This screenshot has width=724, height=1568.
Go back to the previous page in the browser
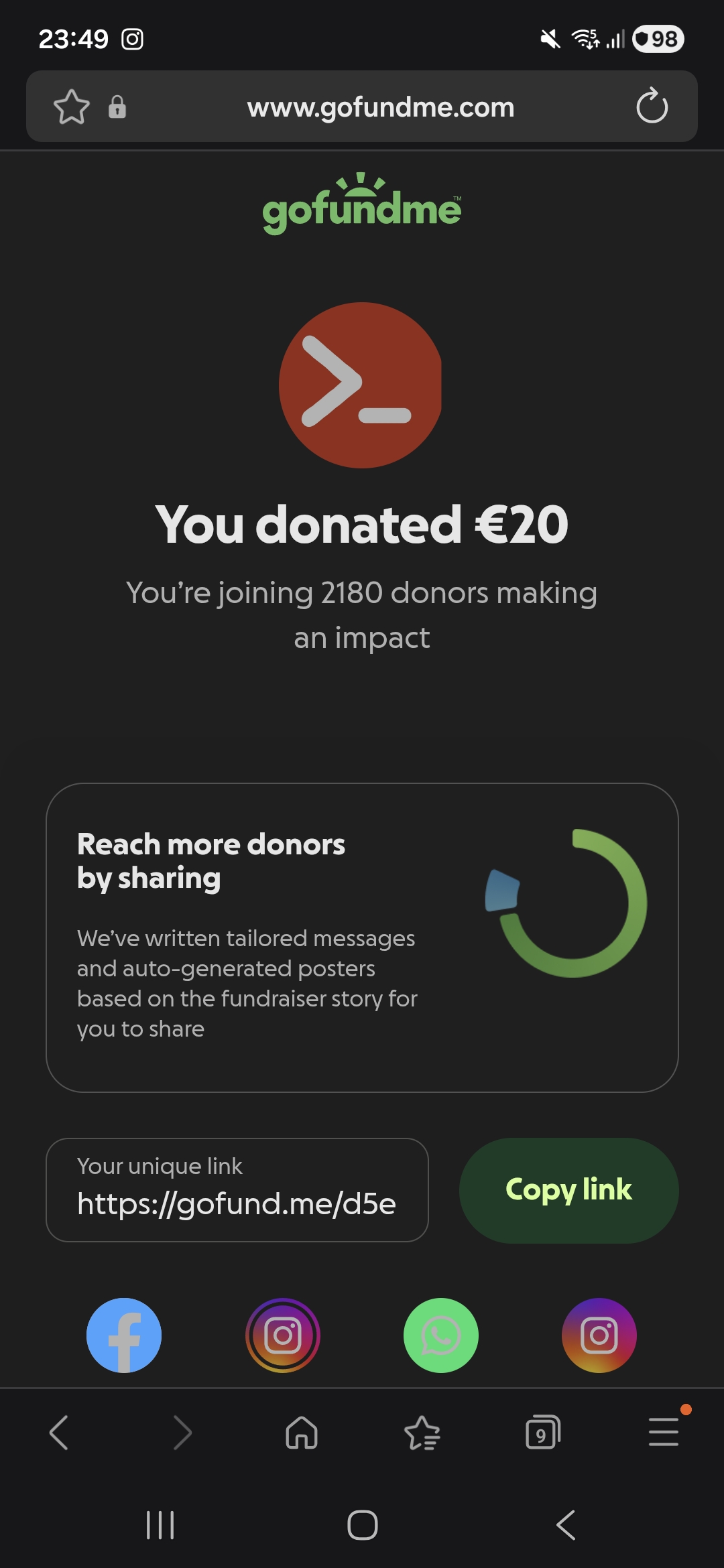pyautogui.click(x=59, y=1433)
